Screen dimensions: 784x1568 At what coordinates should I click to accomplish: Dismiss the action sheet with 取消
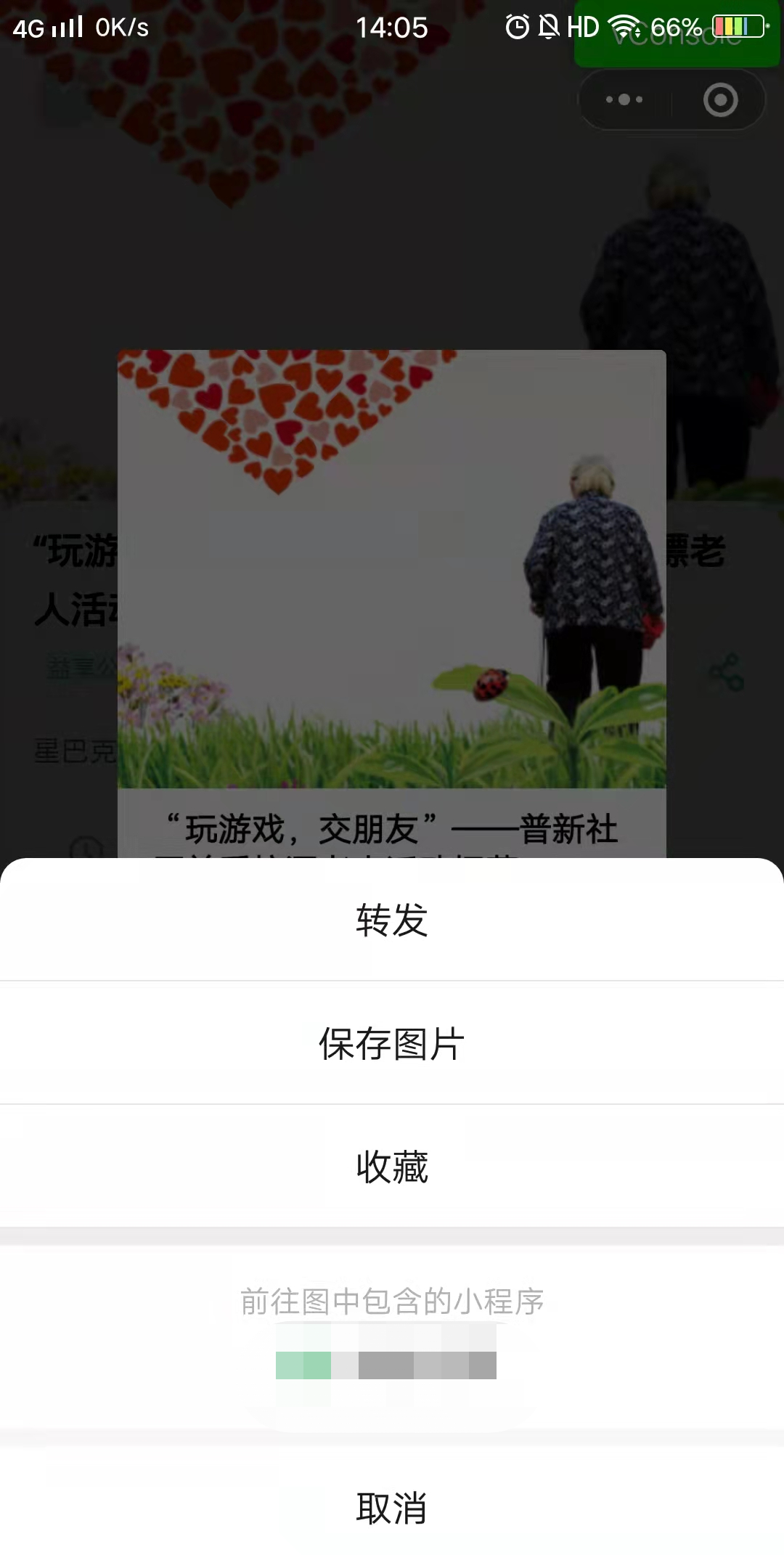pos(392,1508)
